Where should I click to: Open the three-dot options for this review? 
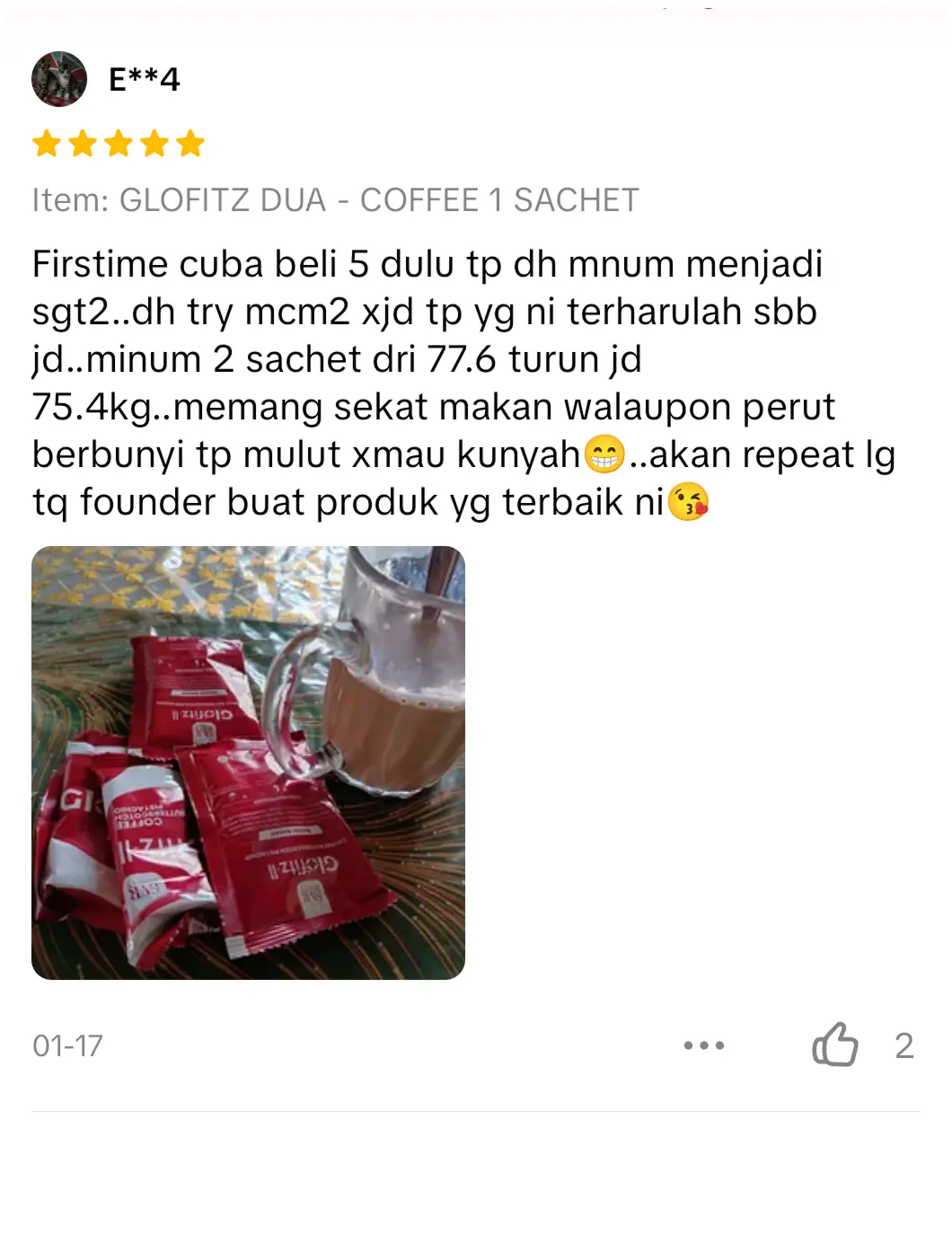click(x=703, y=1045)
